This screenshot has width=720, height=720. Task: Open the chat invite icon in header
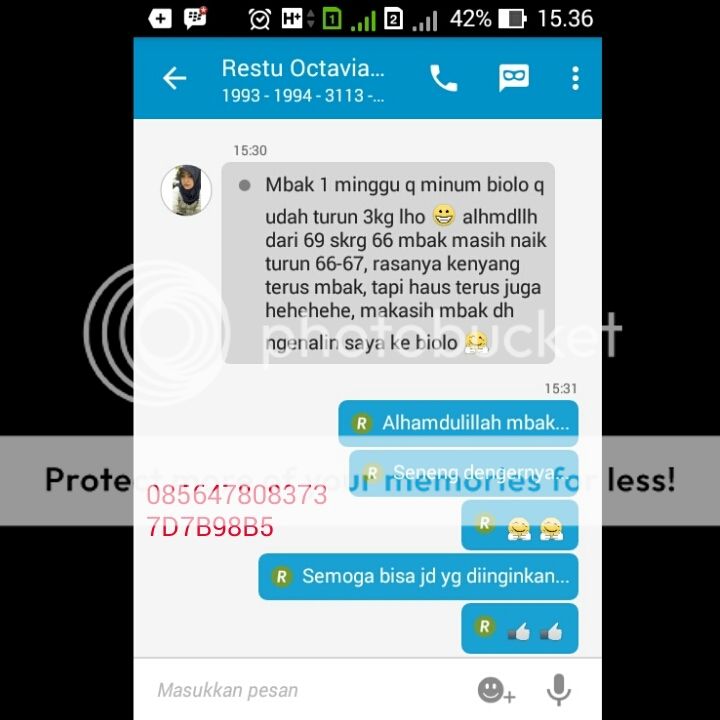pyautogui.click(x=513, y=78)
